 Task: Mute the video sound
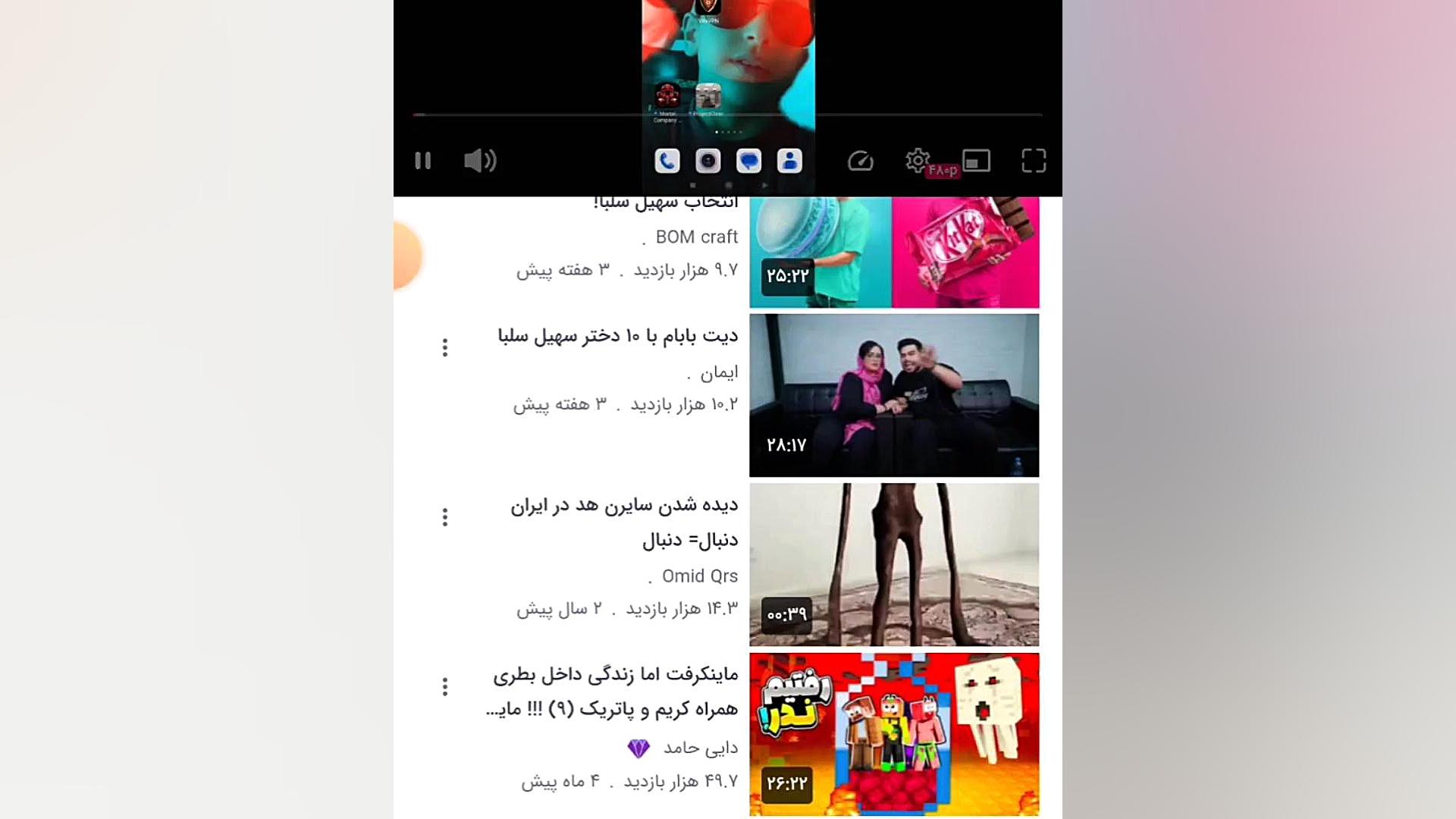[x=479, y=161]
